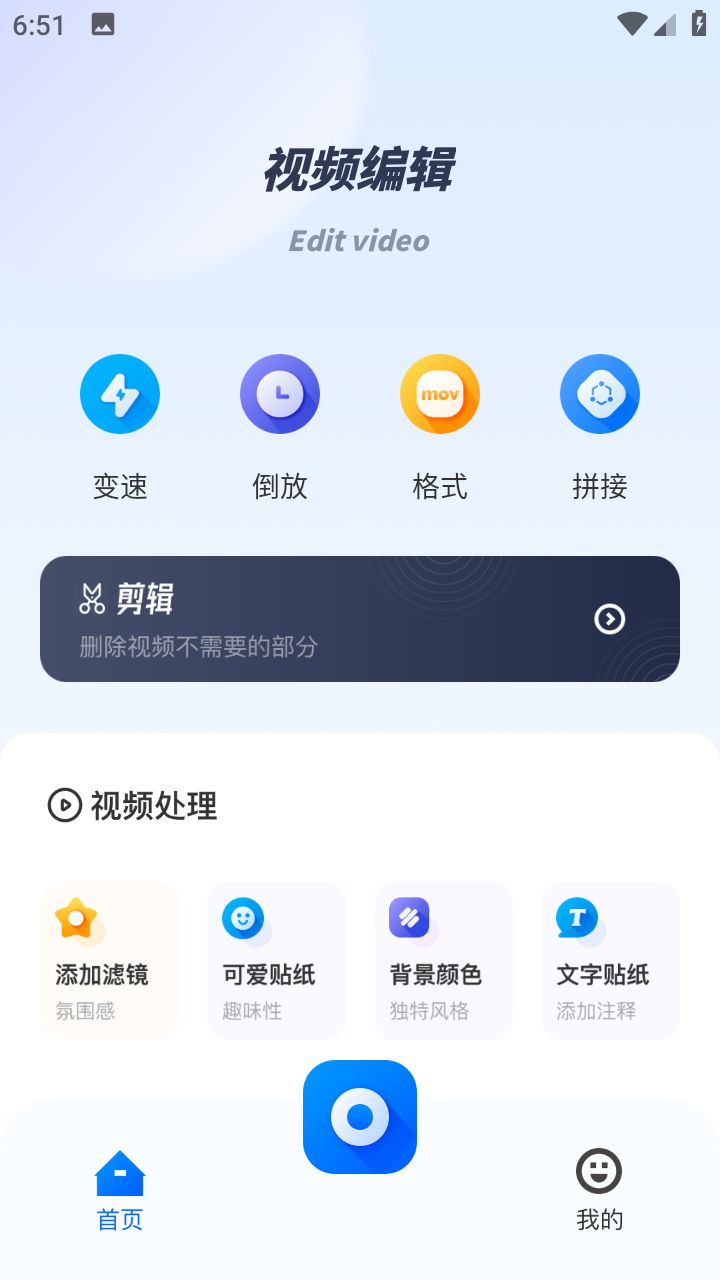Tap the blue center record button
The height and width of the screenshot is (1280, 720).
tap(360, 1117)
